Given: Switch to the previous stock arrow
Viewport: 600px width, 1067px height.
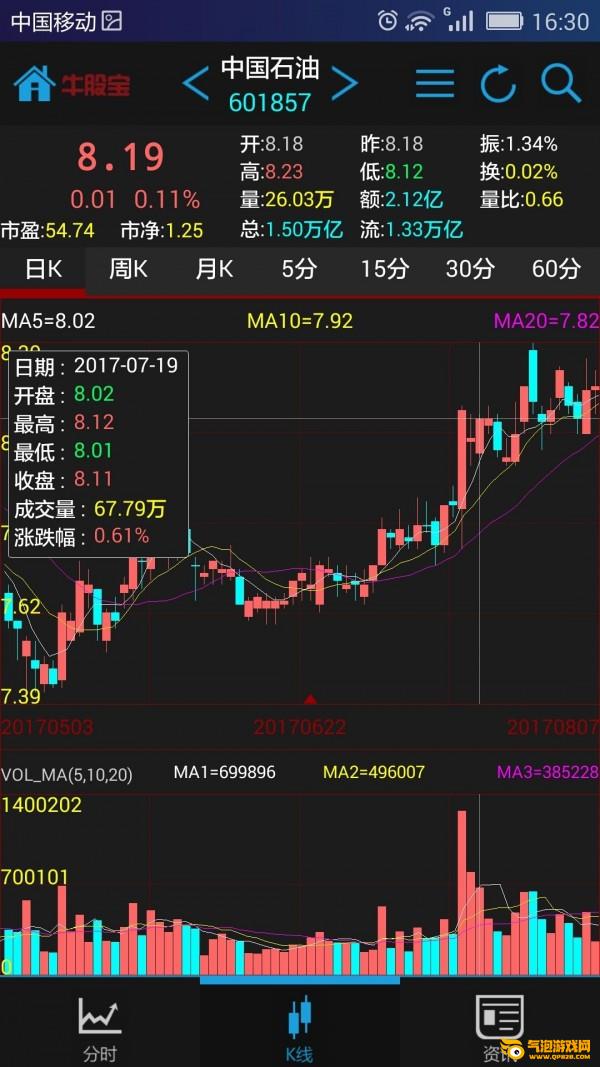Looking at the screenshot, I should click(196, 83).
